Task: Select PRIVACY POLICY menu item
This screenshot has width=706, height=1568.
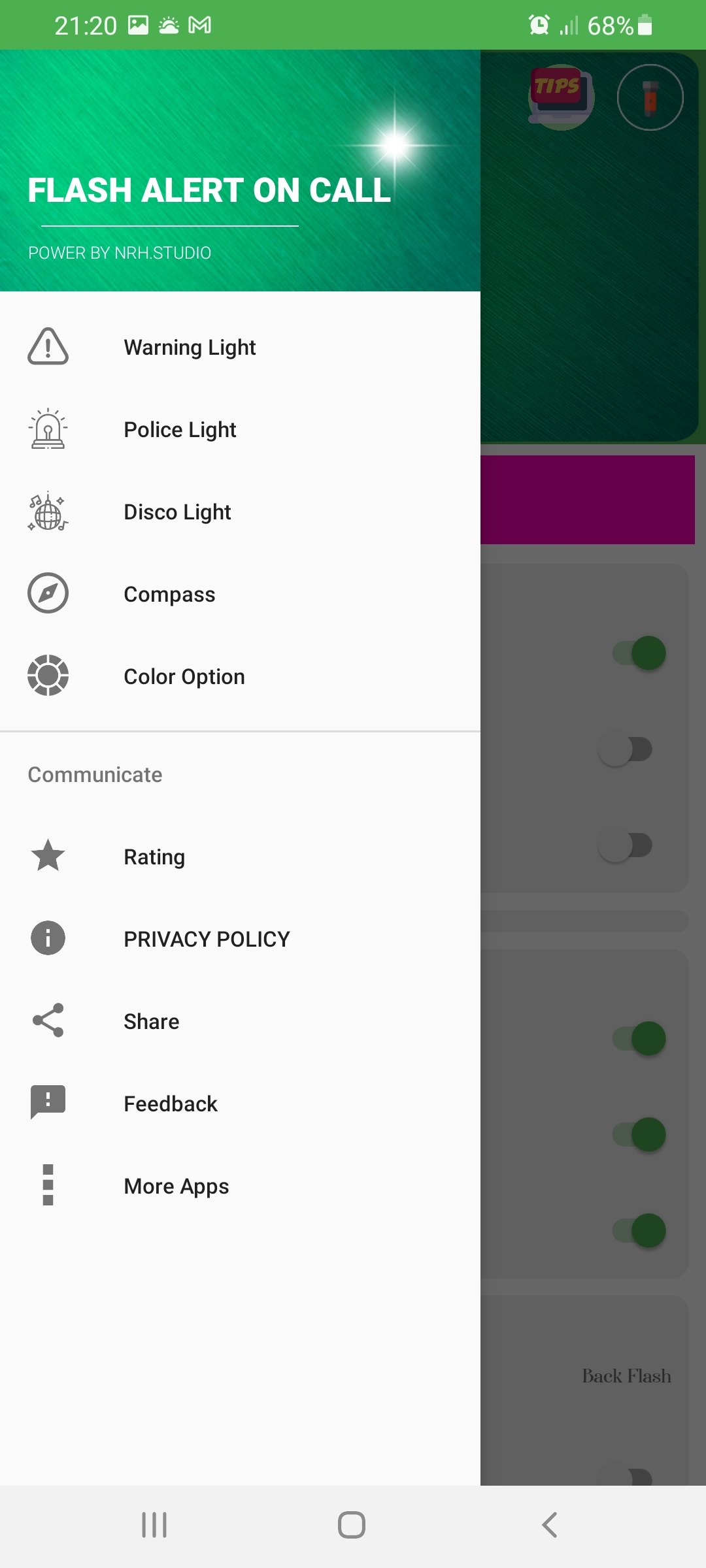Action: pyautogui.click(x=206, y=939)
